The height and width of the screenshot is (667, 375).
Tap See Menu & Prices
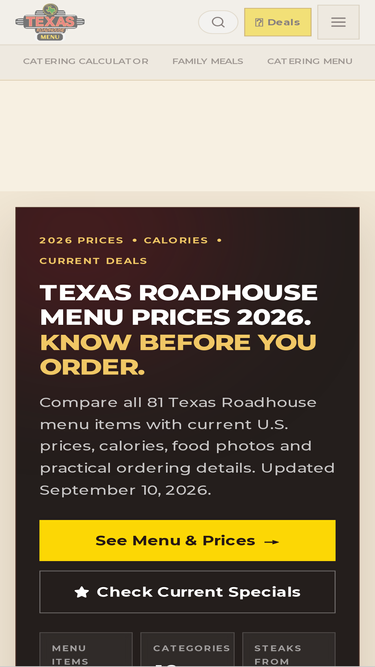pos(188,540)
